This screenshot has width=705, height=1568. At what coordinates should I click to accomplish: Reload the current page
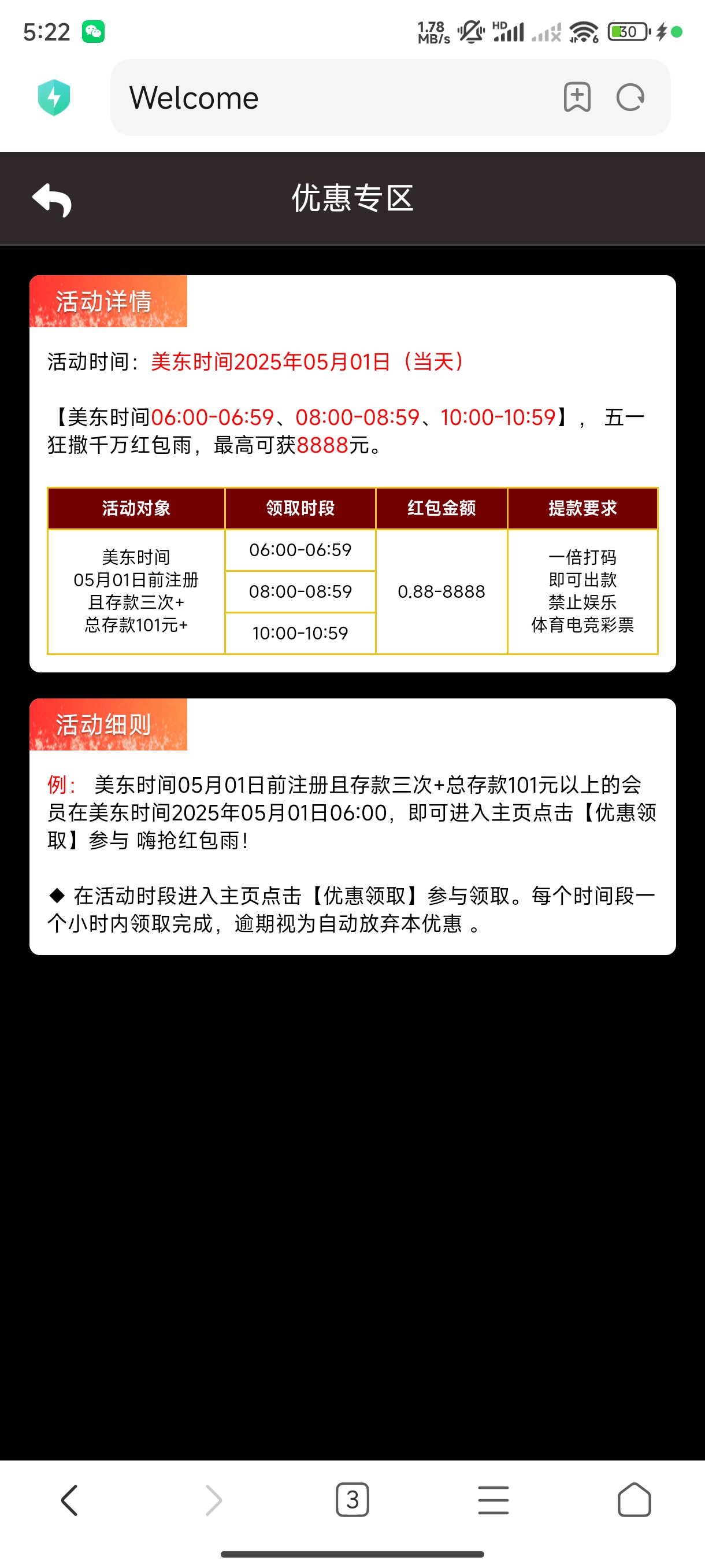[x=630, y=97]
